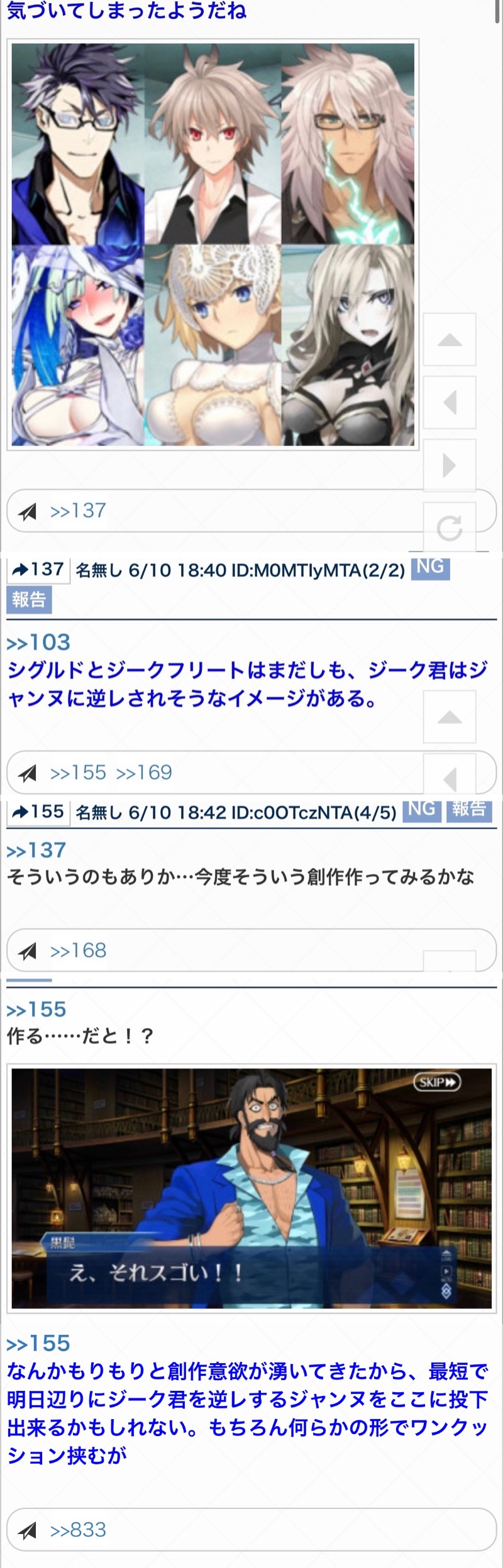Mark post 137 as NG
Viewport: 503px width, 1568px height.
point(430,567)
